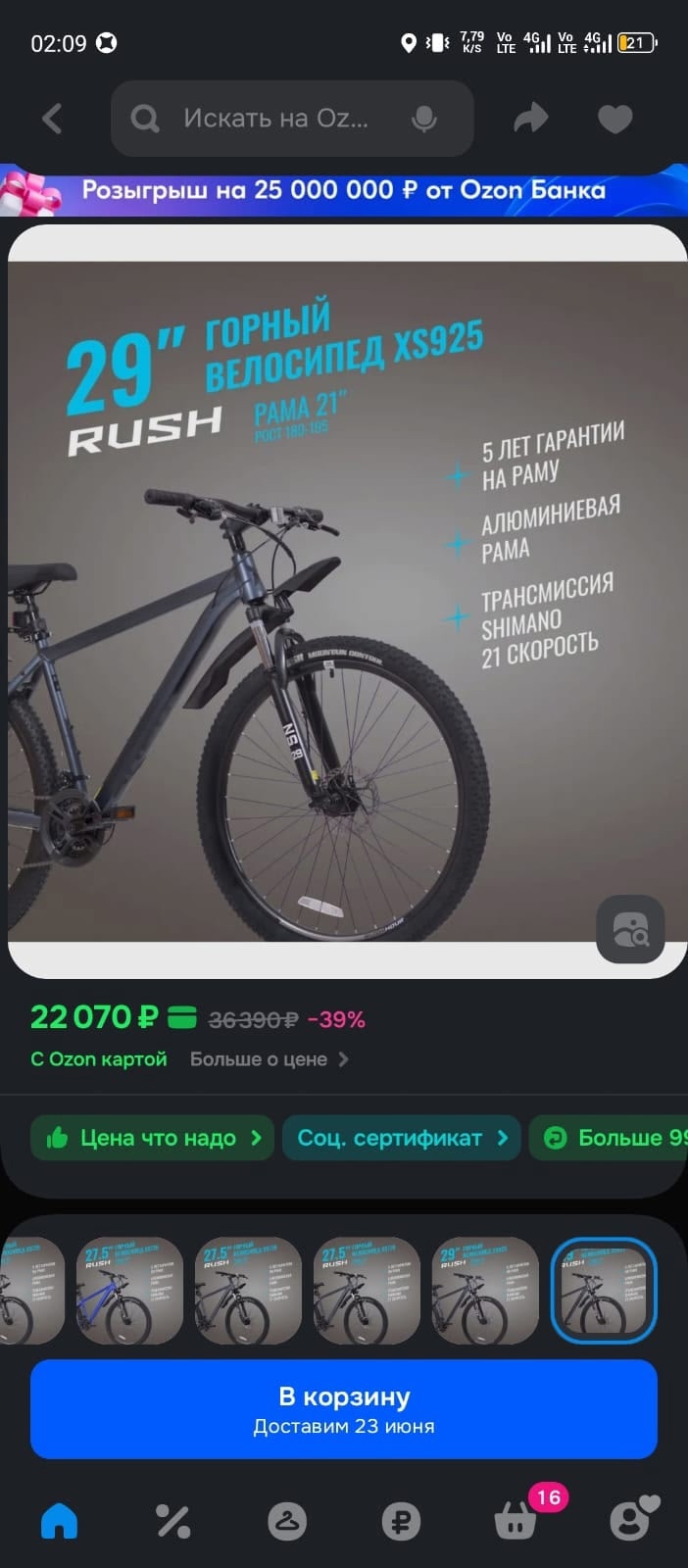Open the "Соц. сертификат" chip
Image resolution: width=688 pixels, height=1568 pixels.
click(x=402, y=1138)
